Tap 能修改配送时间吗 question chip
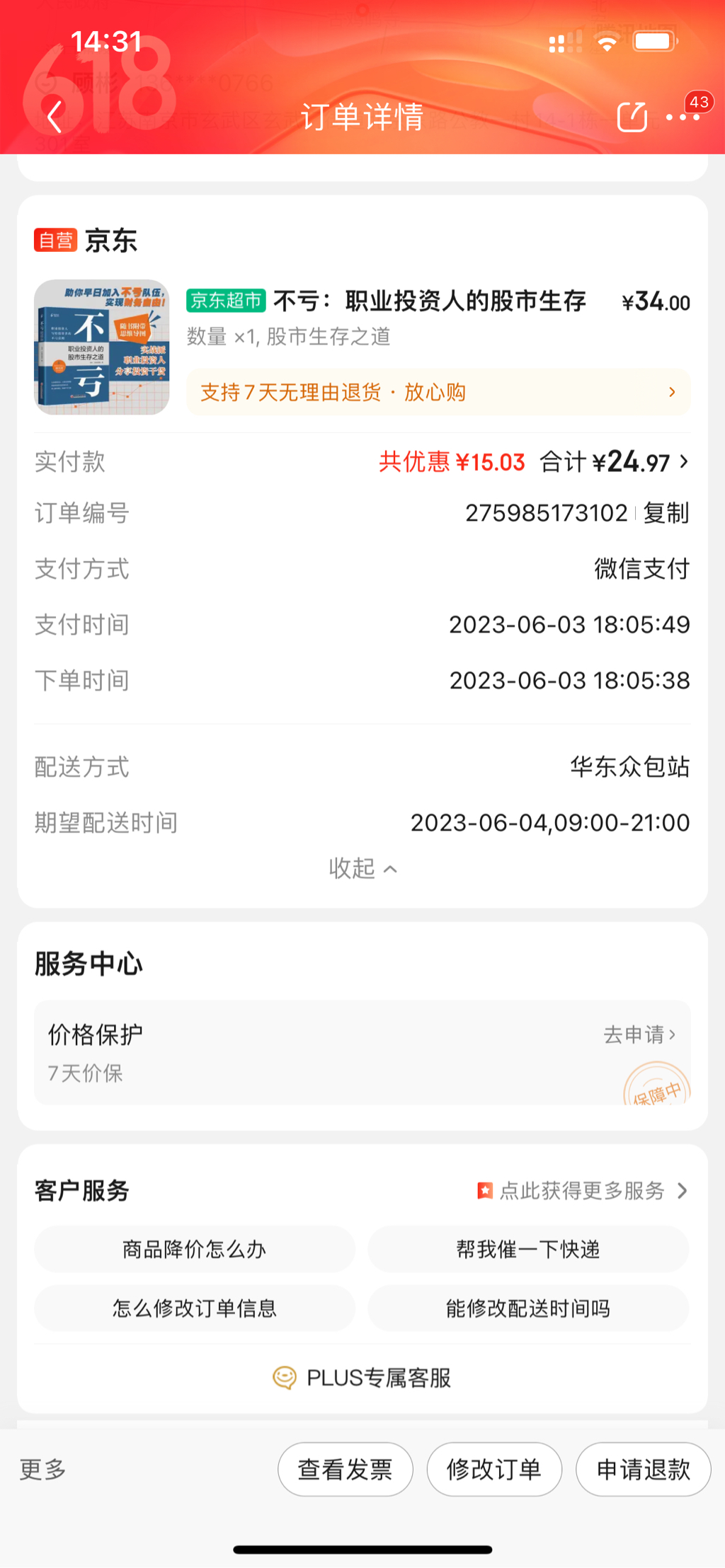 coord(528,1308)
